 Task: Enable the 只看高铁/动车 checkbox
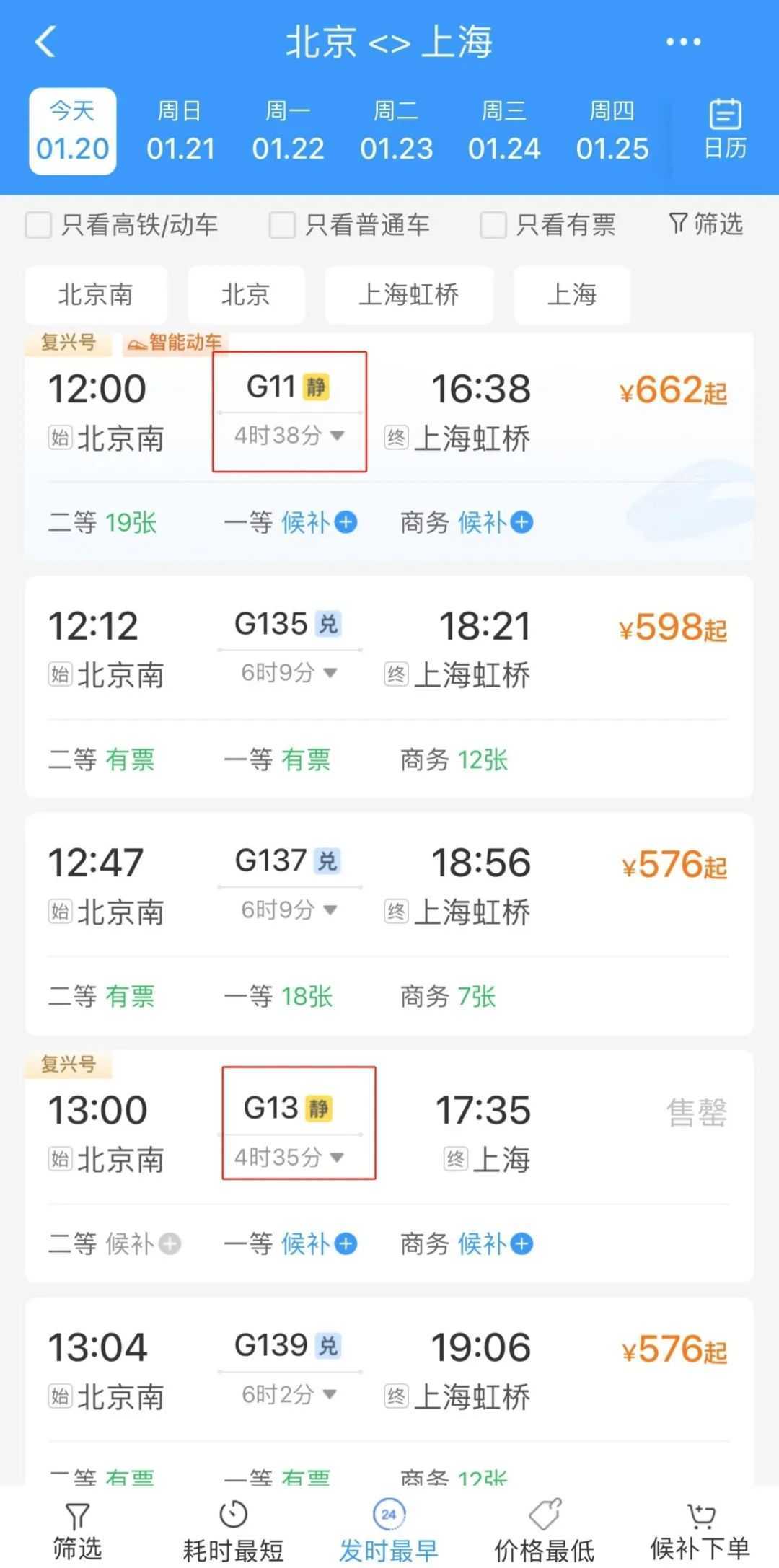(x=37, y=225)
